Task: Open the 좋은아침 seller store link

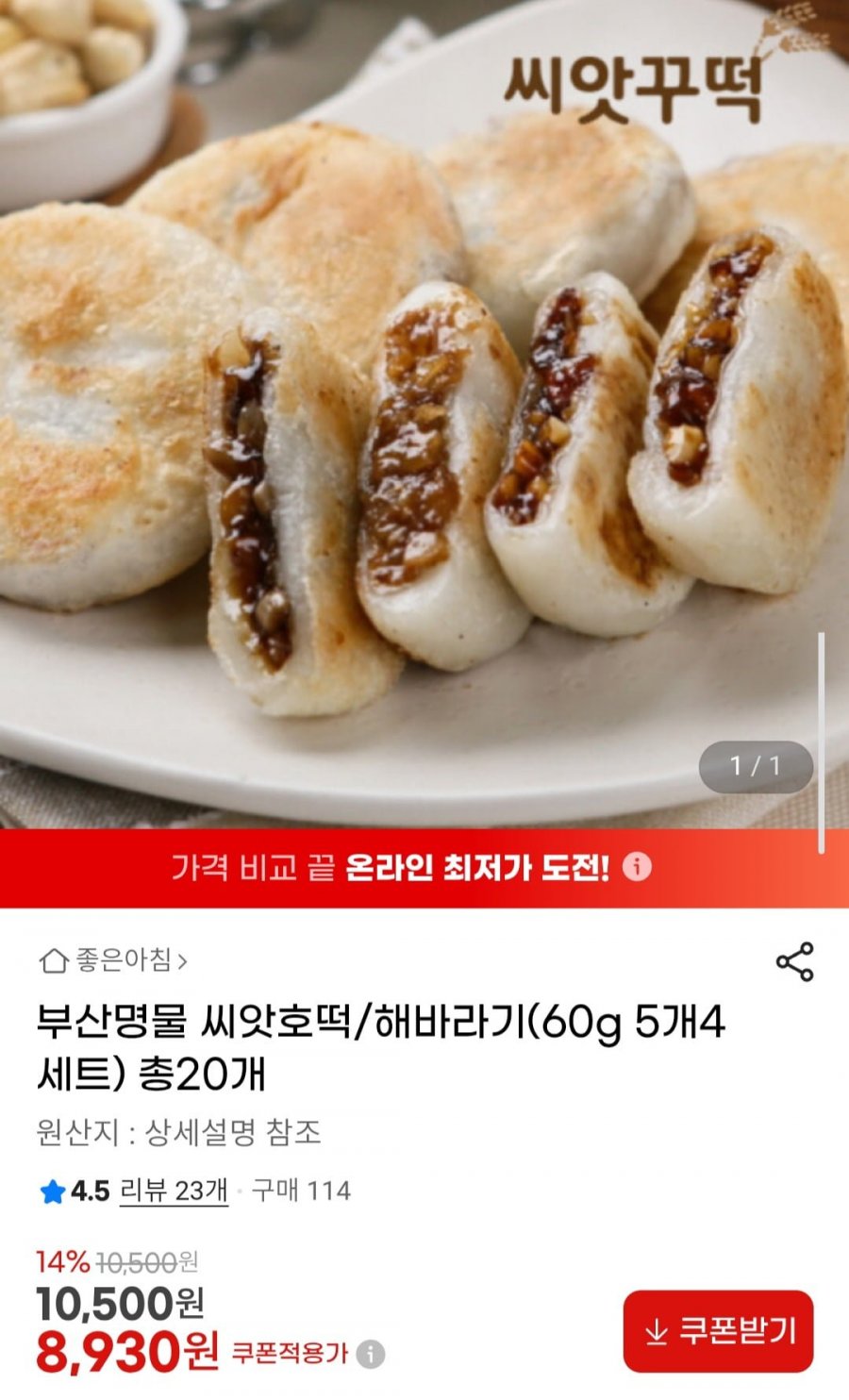Action: [x=113, y=960]
